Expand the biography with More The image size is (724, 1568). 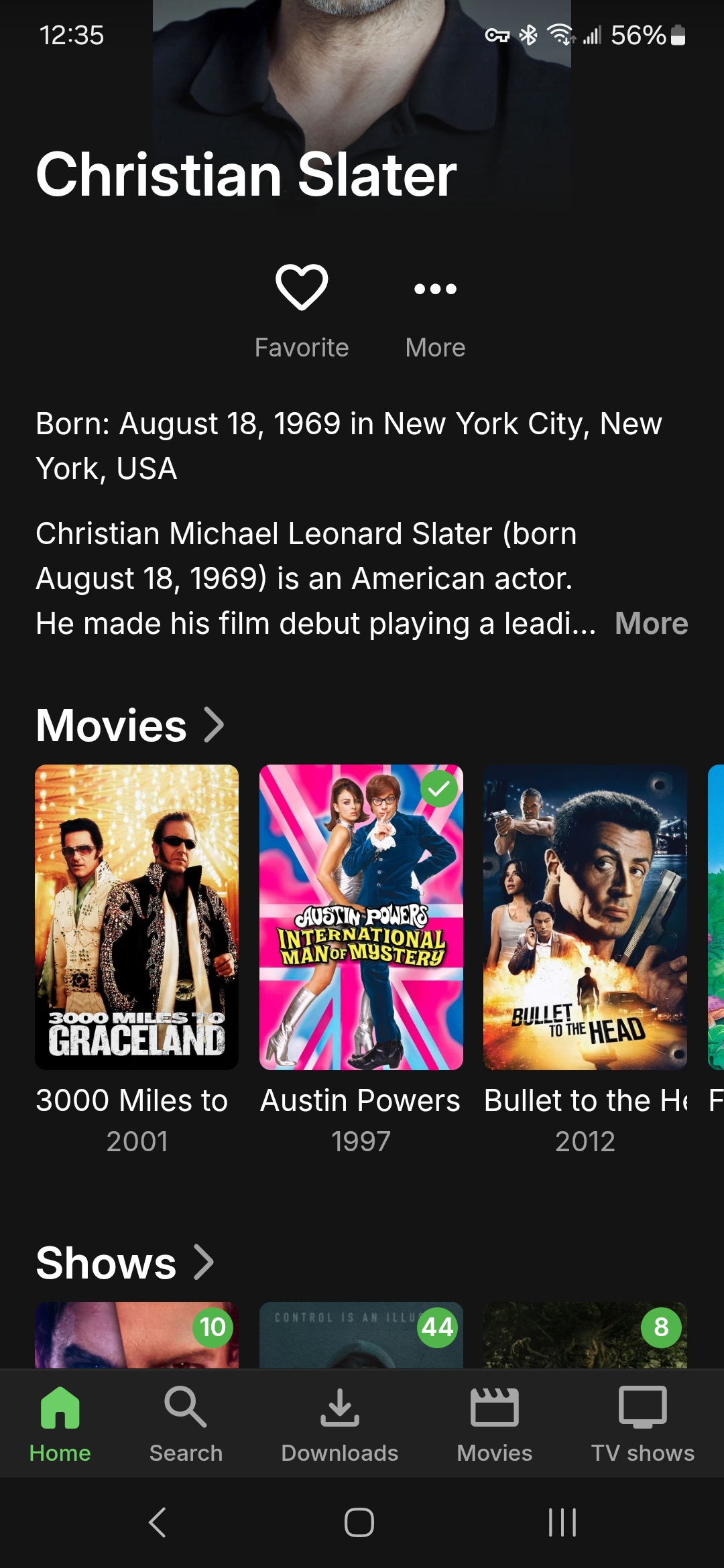point(651,624)
